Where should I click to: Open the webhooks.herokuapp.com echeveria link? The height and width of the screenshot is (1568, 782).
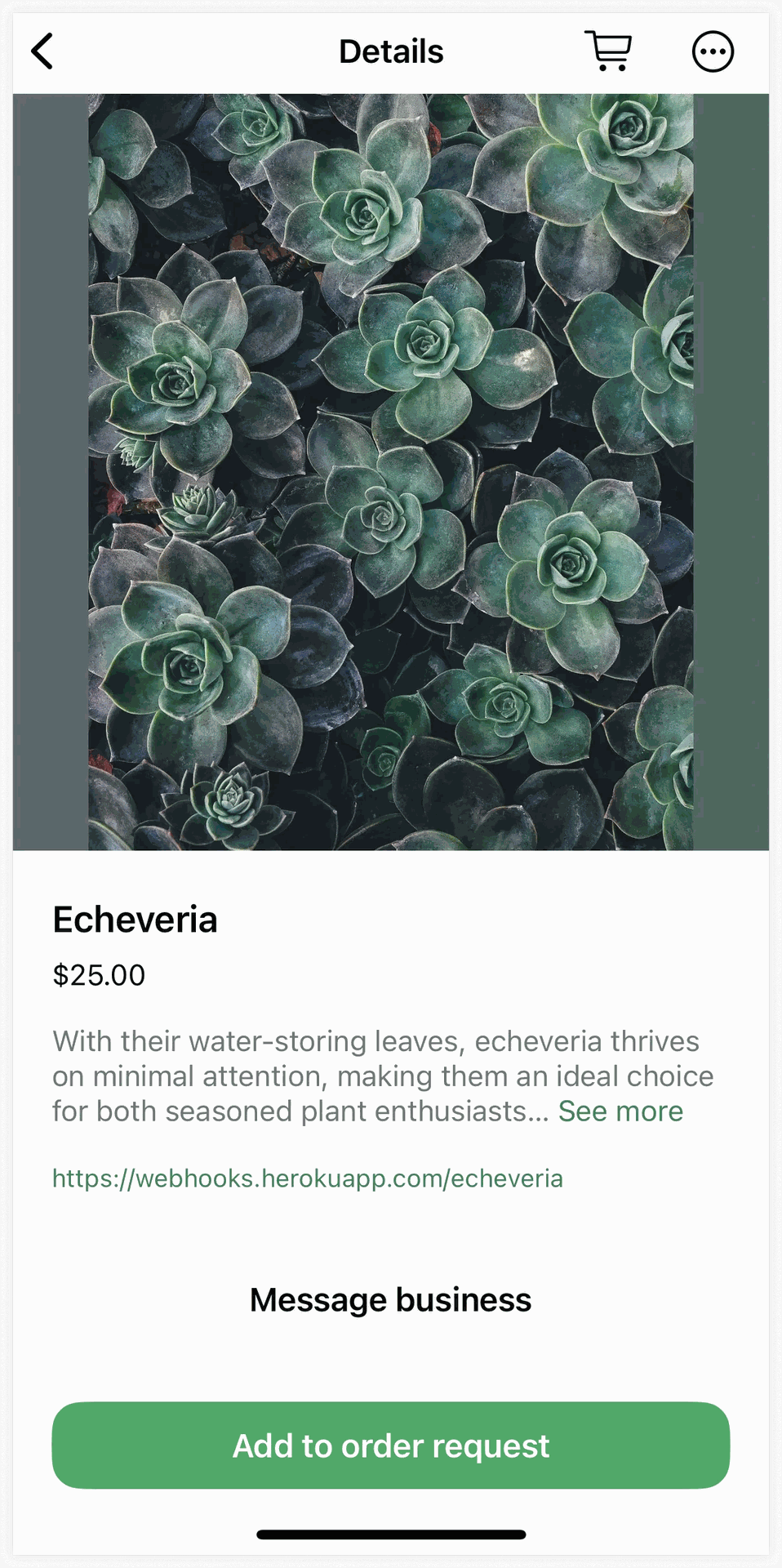pyautogui.click(x=308, y=1178)
